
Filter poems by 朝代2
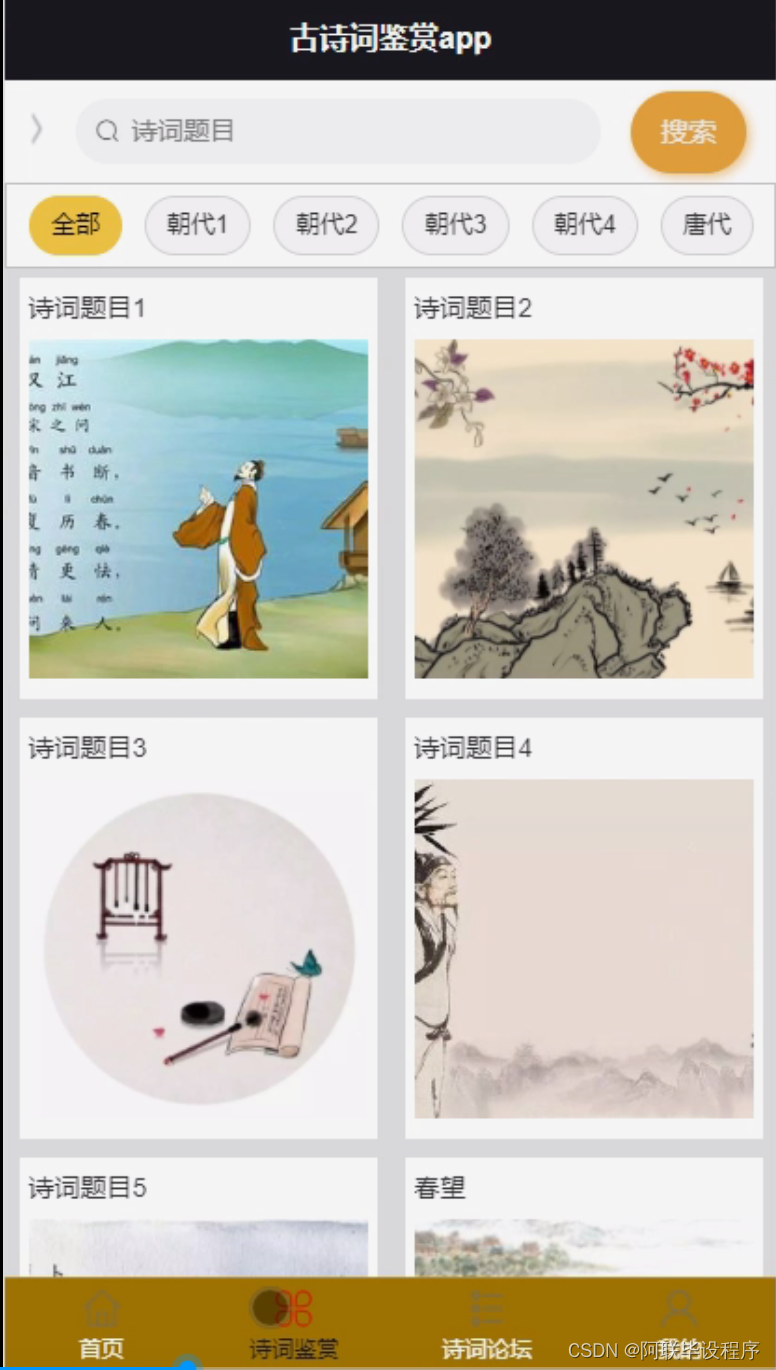[326, 225]
